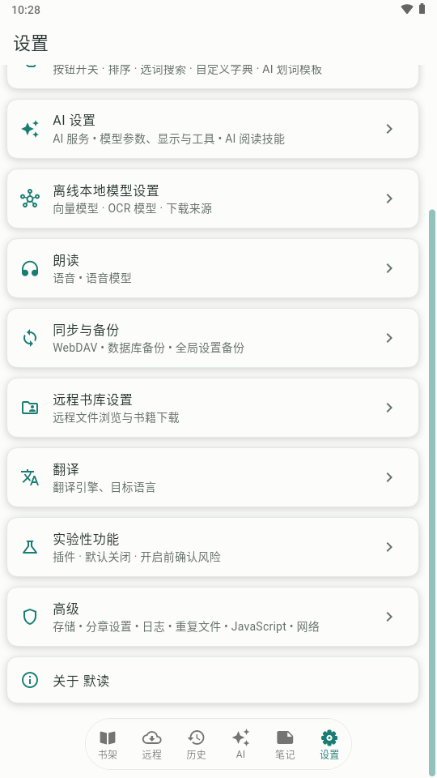Open the 高级 settings
The image size is (437, 778).
point(212,617)
